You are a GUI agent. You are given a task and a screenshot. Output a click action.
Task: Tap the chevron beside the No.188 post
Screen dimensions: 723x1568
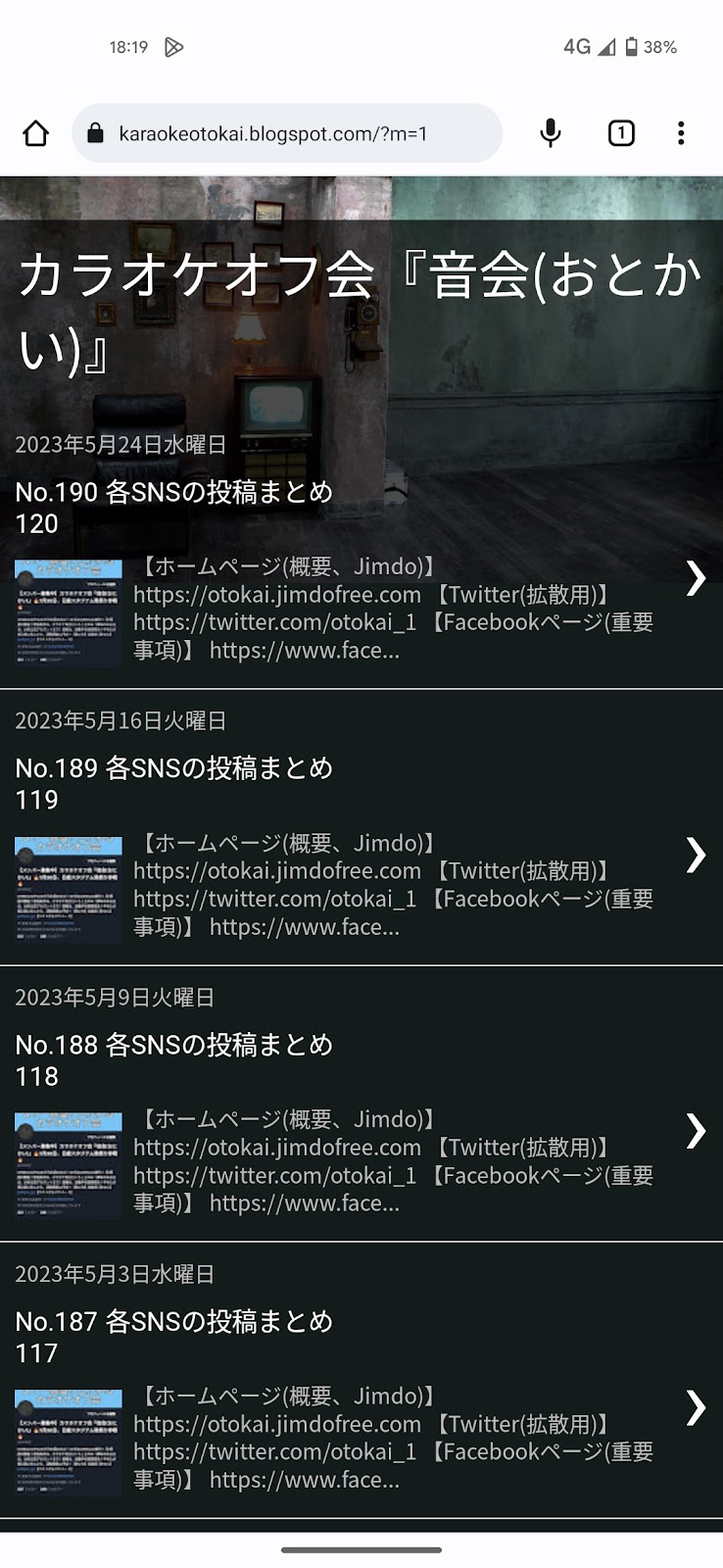coord(696,1131)
